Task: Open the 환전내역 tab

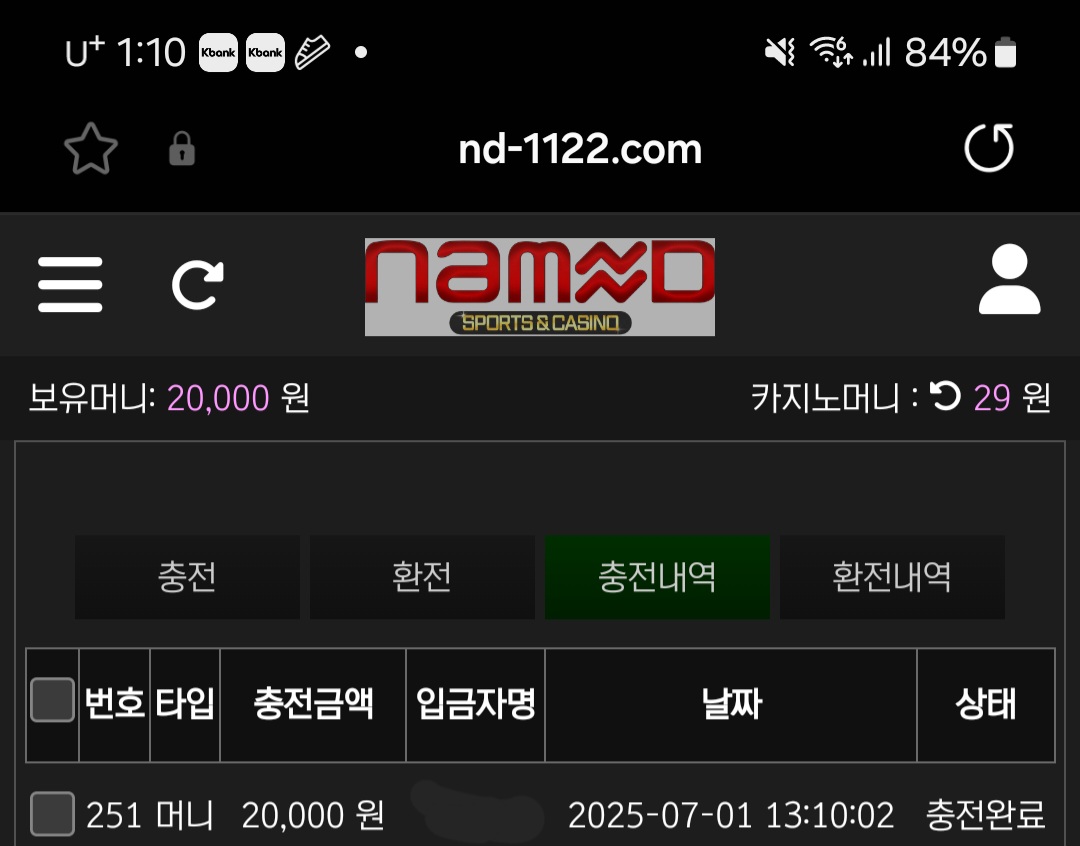Action: (892, 577)
